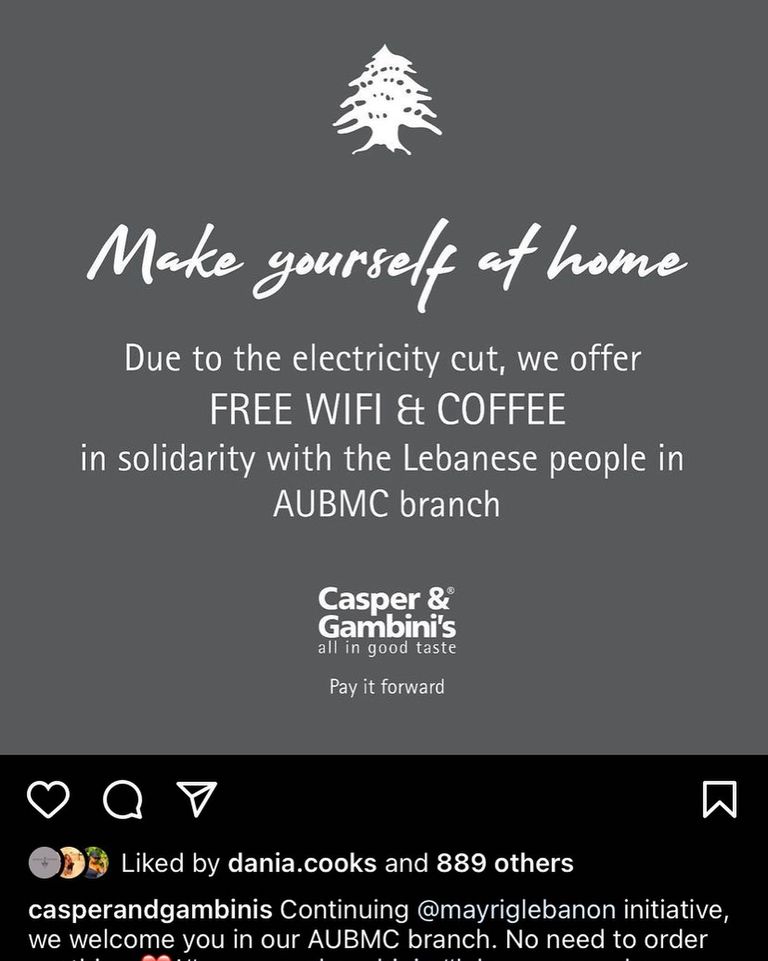Like the Casper & Gambini's post
Viewport: 768px width, 961px height.
[x=48, y=800]
